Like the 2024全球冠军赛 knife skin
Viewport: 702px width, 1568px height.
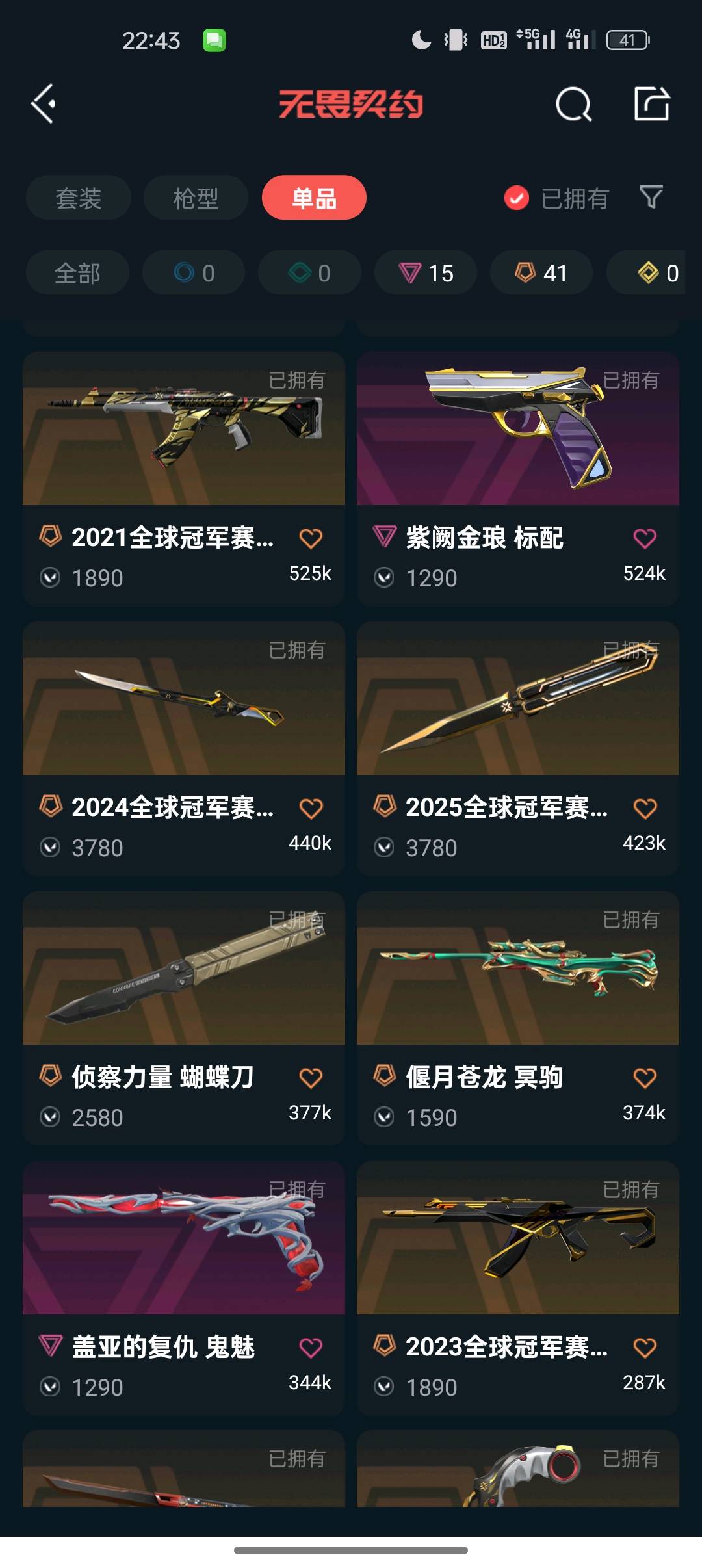[x=311, y=809]
